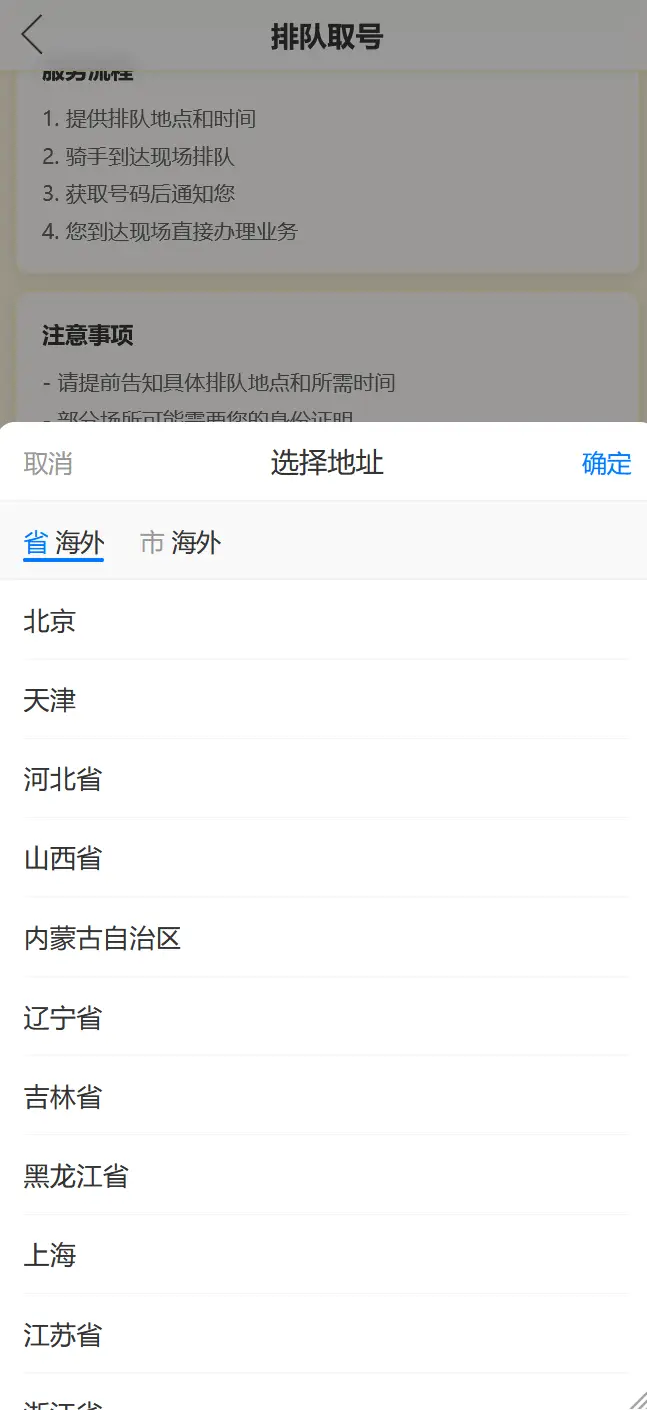Go back using the top-left arrow
Viewport: 647px width, 1410px height.
click(x=32, y=35)
